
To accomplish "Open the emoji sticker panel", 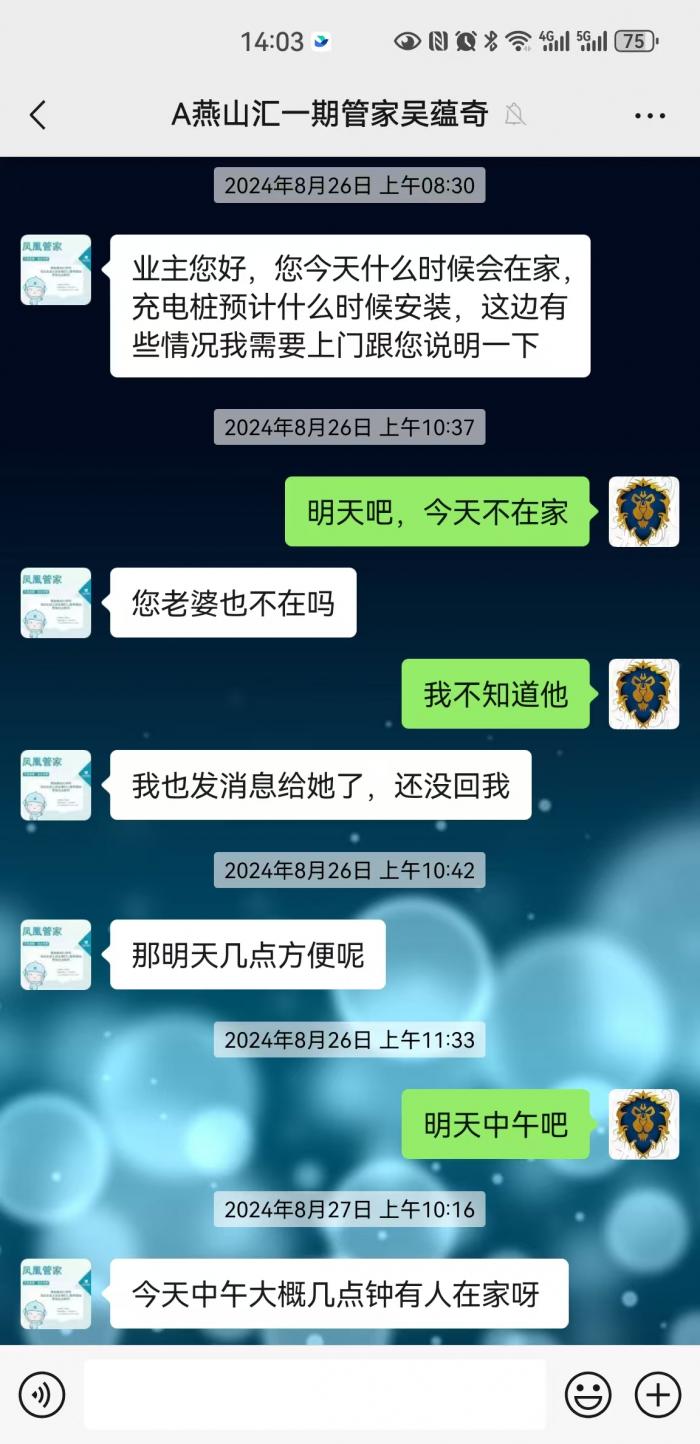I will pyautogui.click(x=588, y=1394).
